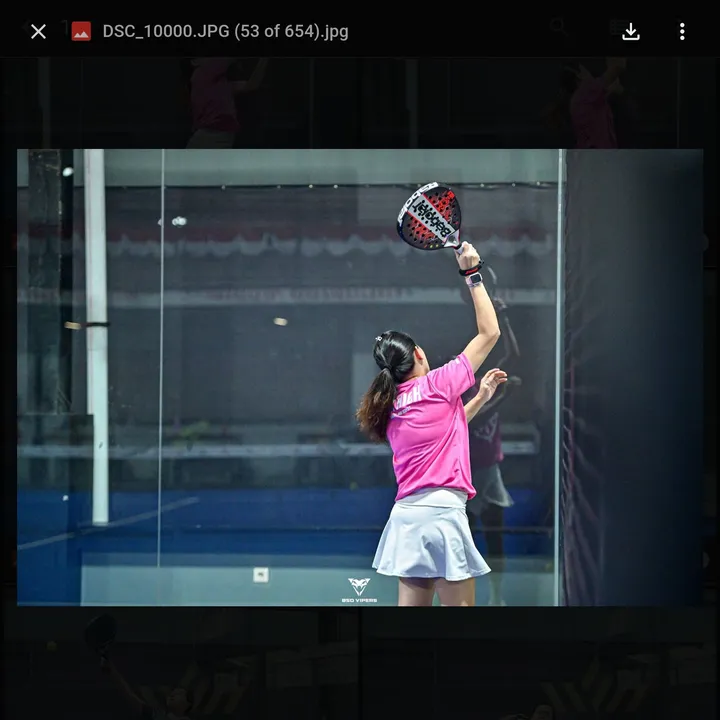The width and height of the screenshot is (720, 720).
Task: Download the DSC_10000.JPG file
Action: tap(631, 31)
